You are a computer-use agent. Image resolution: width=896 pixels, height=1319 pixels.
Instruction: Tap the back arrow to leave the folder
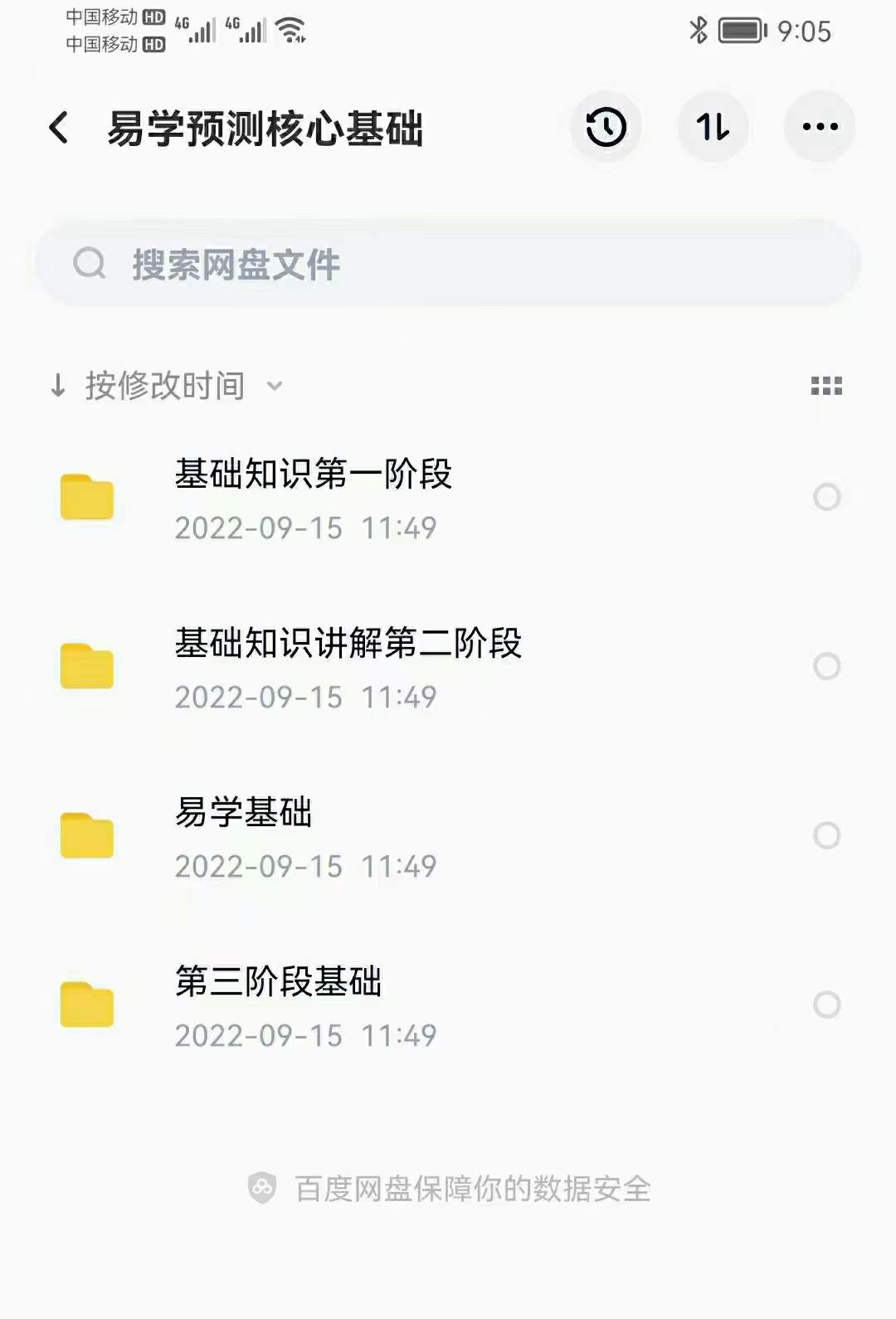[56, 126]
